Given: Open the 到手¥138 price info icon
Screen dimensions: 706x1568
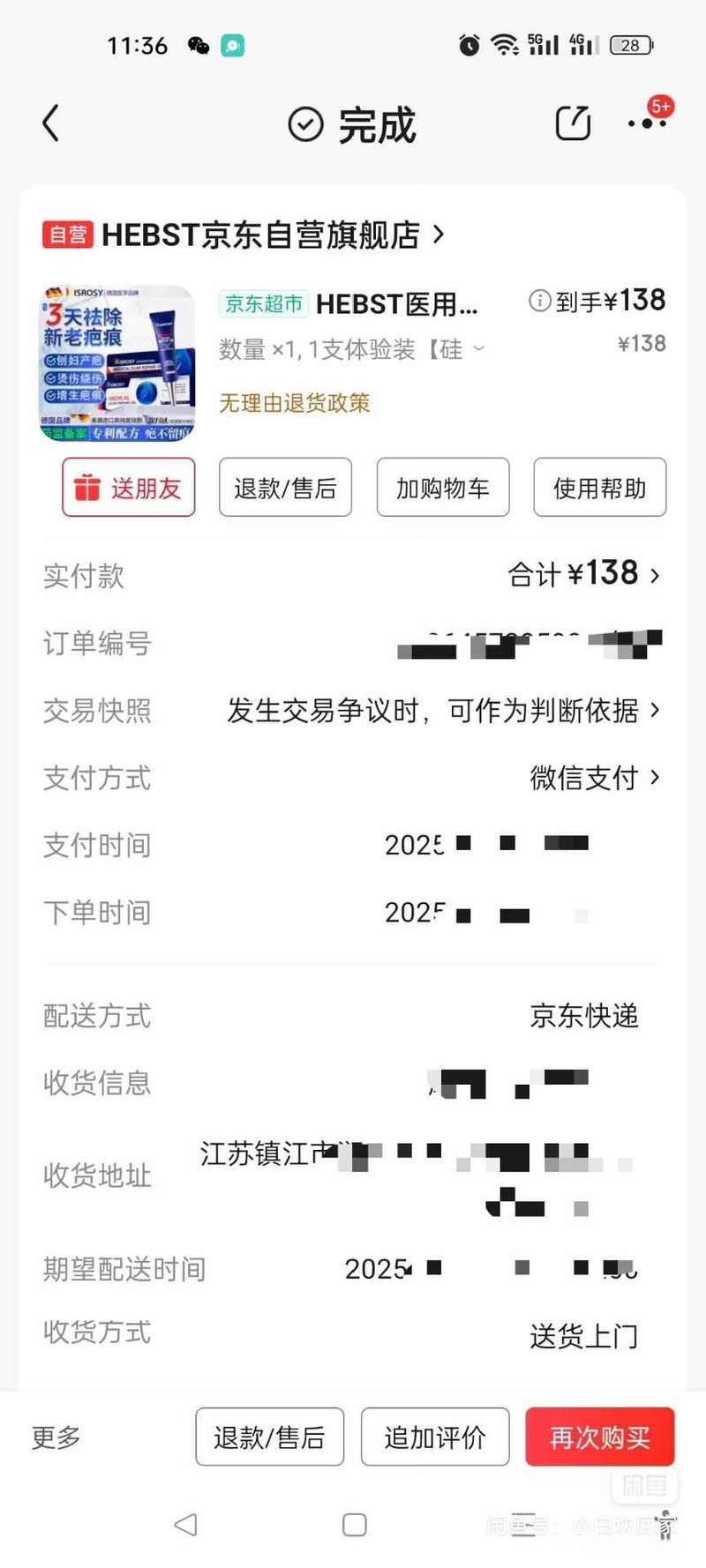Looking at the screenshot, I should (539, 301).
